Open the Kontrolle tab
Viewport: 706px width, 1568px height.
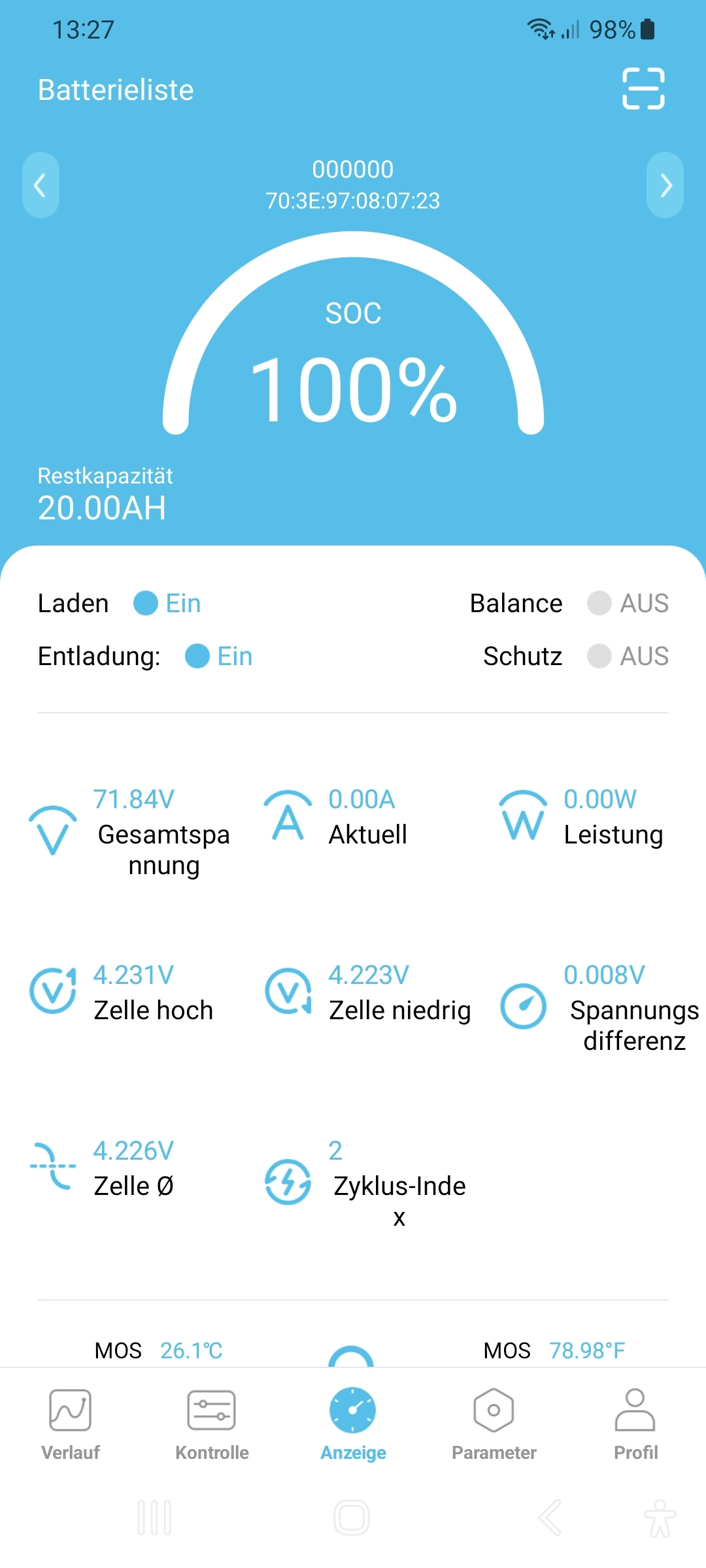coord(212,1423)
